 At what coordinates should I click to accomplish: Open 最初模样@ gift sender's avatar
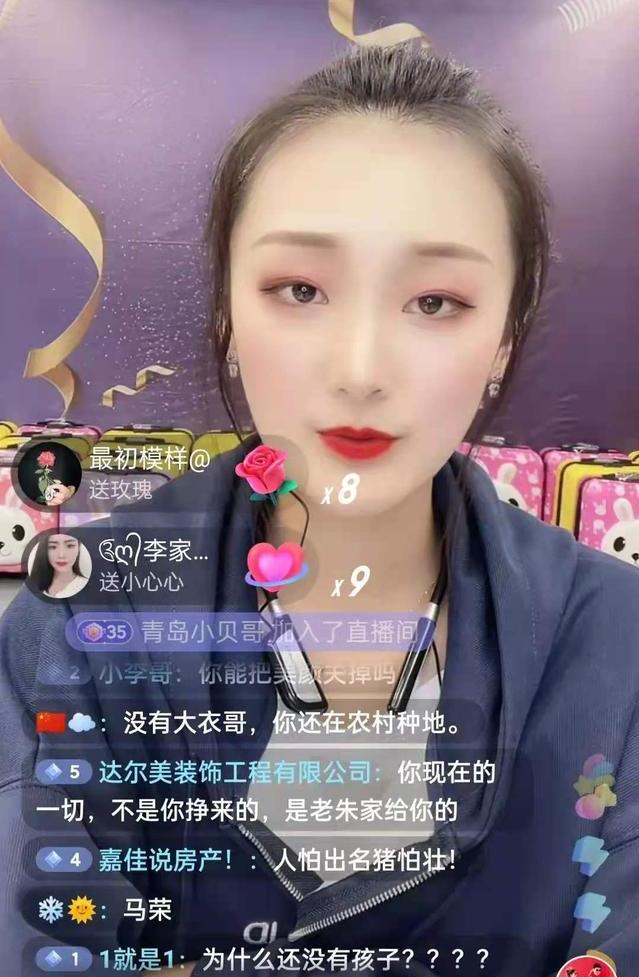click(x=47, y=473)
